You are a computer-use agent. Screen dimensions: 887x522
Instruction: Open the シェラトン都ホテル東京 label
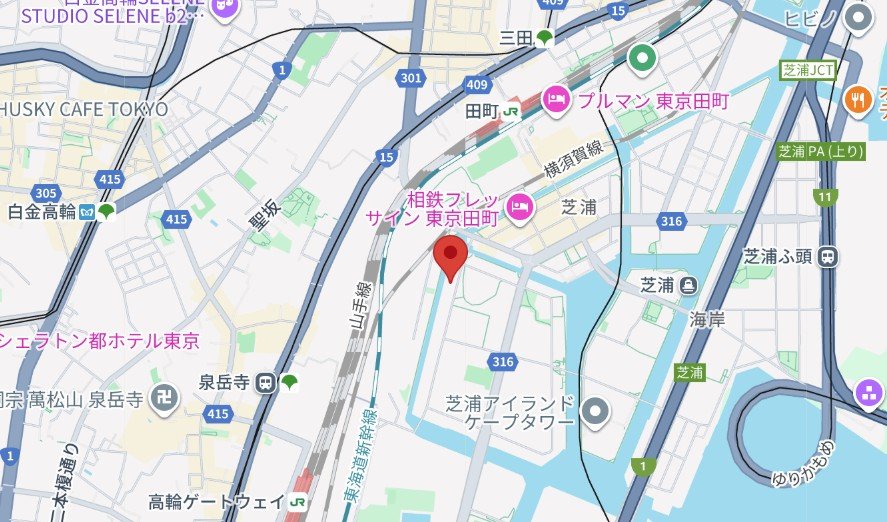pos(100,339)
